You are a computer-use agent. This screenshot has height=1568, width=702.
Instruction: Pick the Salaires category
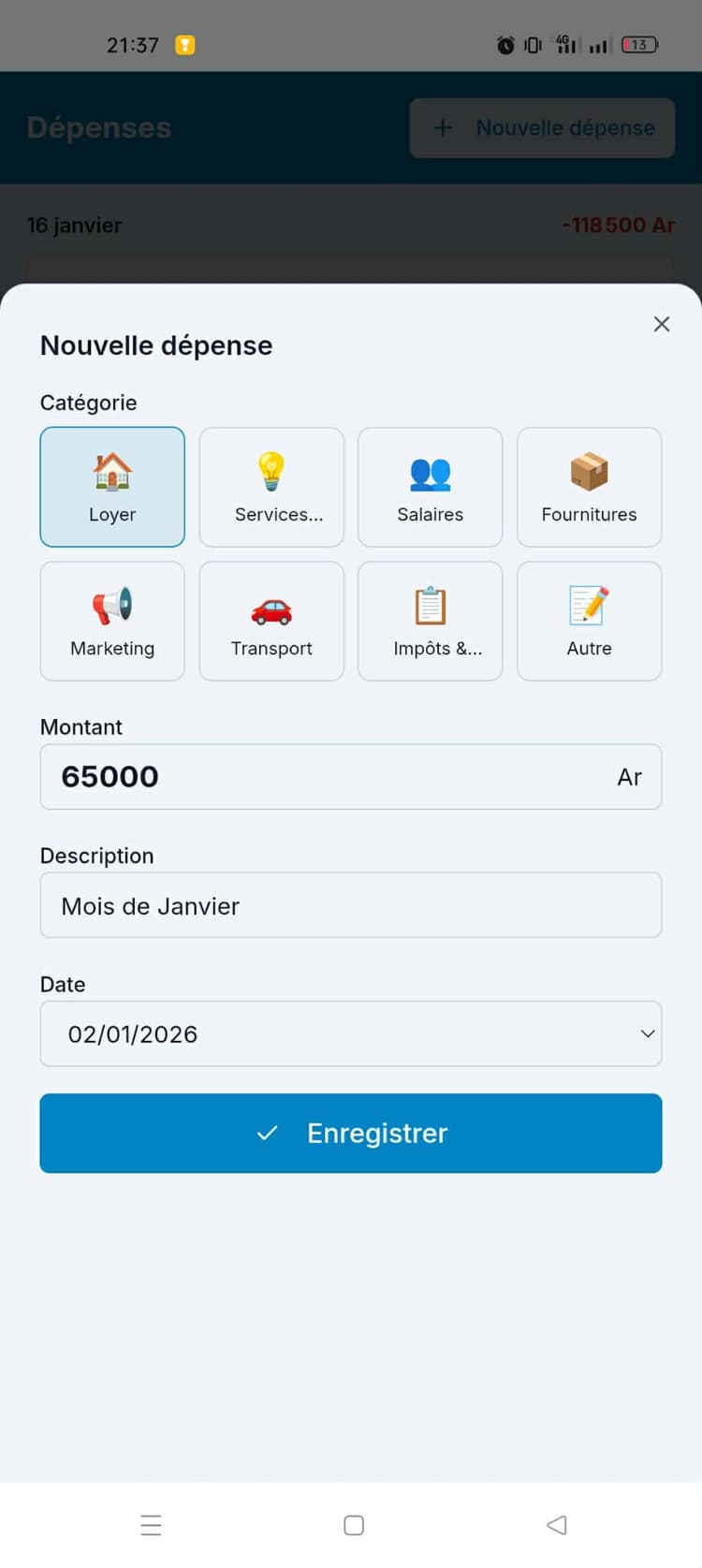tap(431, 487)
